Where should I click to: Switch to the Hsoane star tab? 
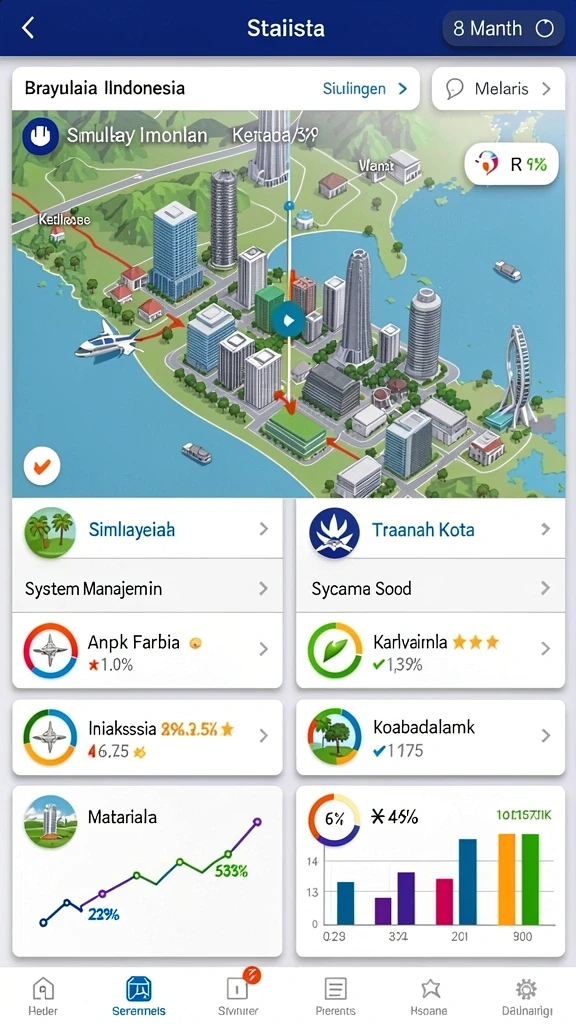click(x=430, y=996)
